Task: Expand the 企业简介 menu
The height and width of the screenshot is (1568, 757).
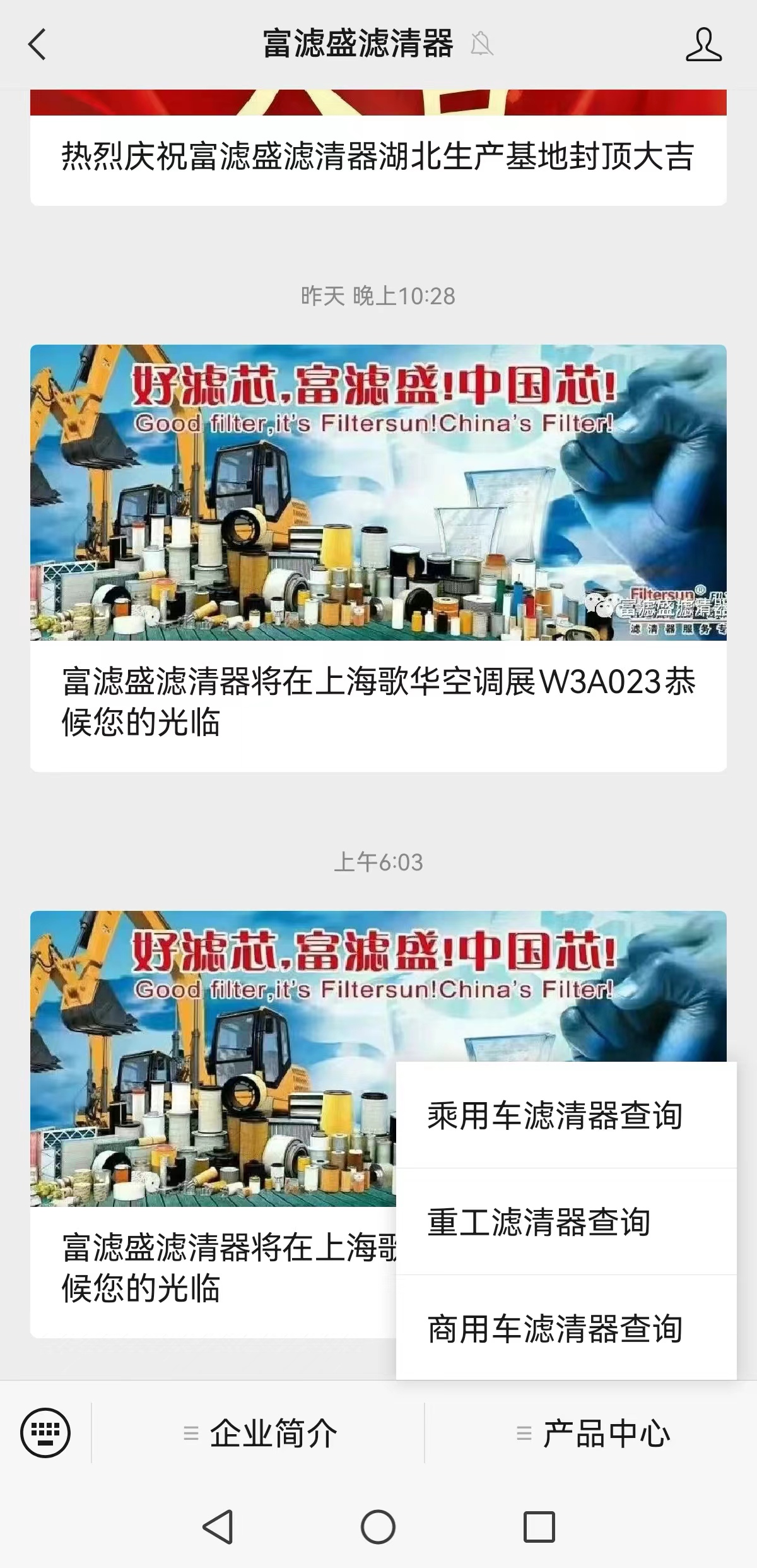Action: 260,1433
